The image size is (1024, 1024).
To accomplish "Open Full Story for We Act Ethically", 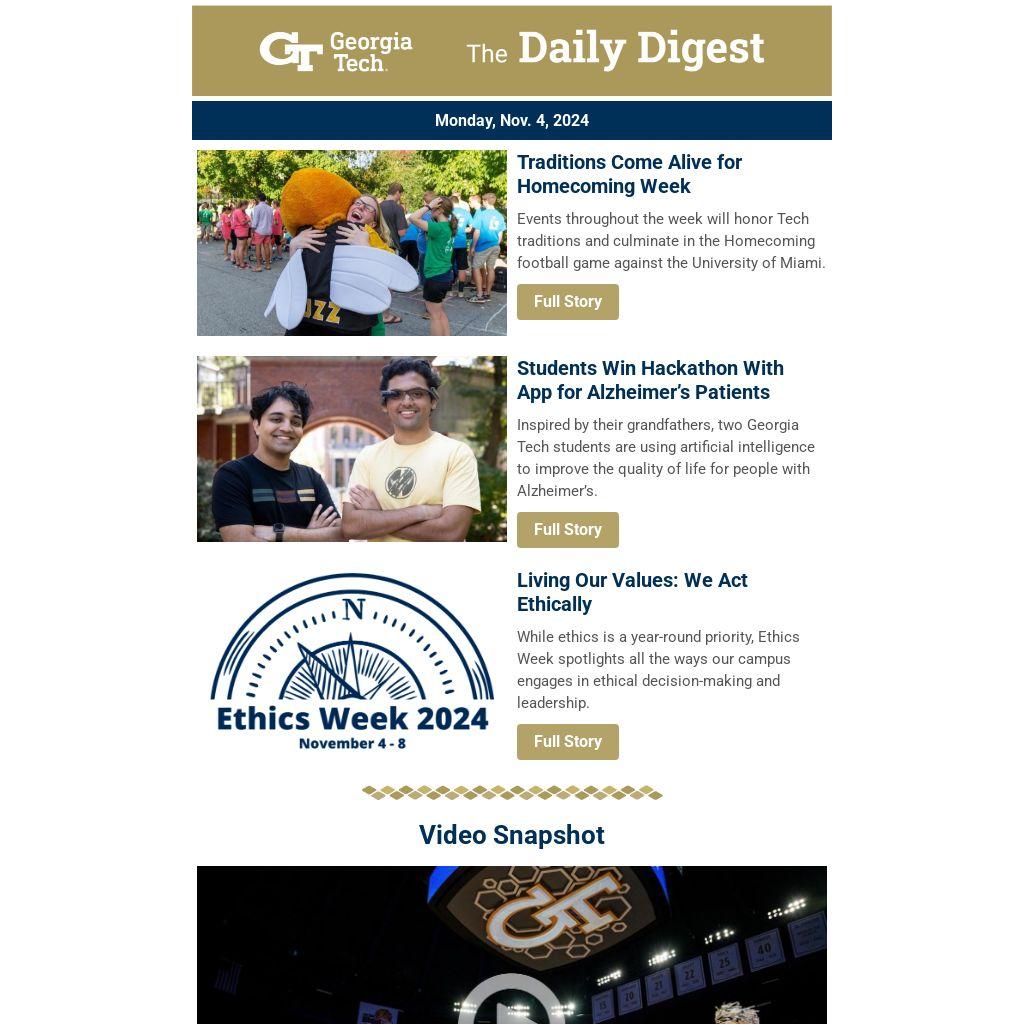I will point(567,742).
